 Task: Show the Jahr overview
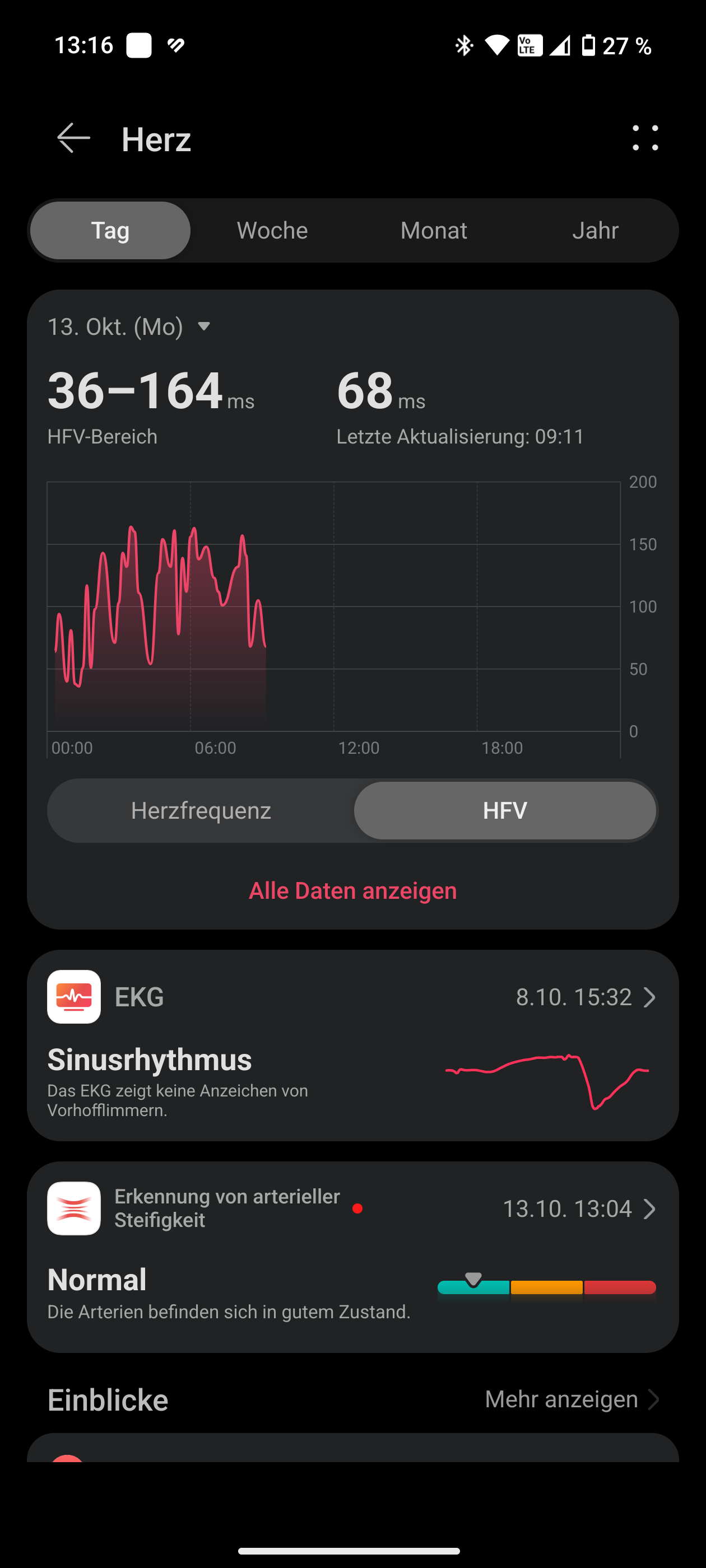[595, 231]
